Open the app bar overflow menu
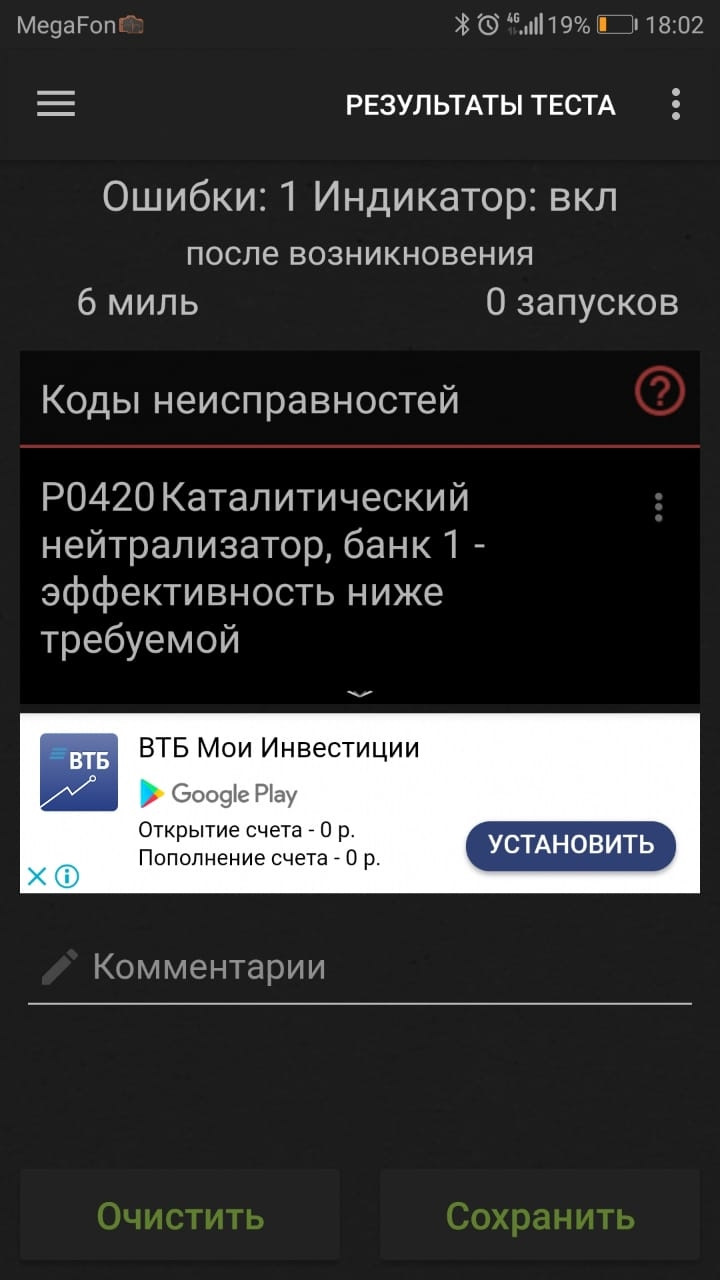The height and width of the screenshot is (1280, 720). [x=676, y=104]
